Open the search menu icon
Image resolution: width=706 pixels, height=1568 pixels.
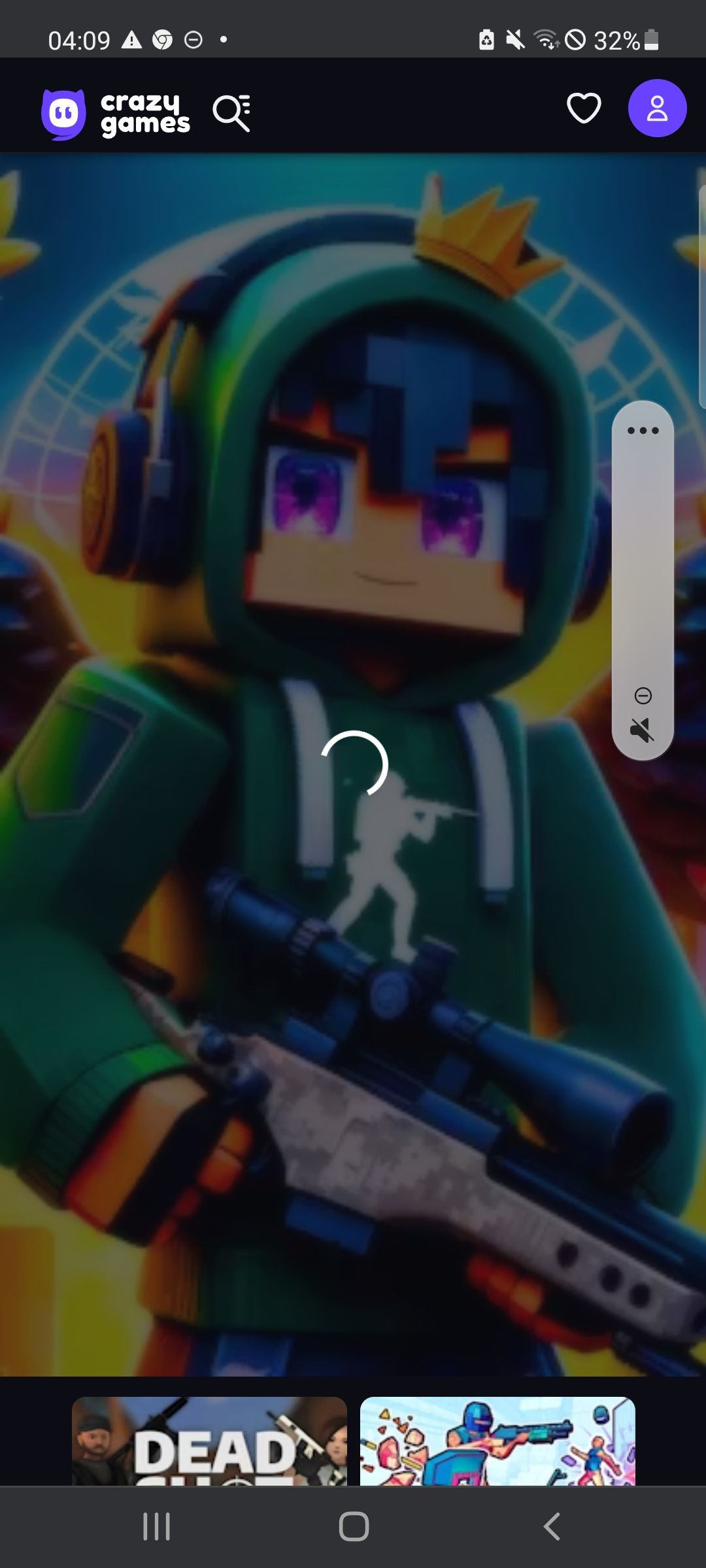click(231, 113)
